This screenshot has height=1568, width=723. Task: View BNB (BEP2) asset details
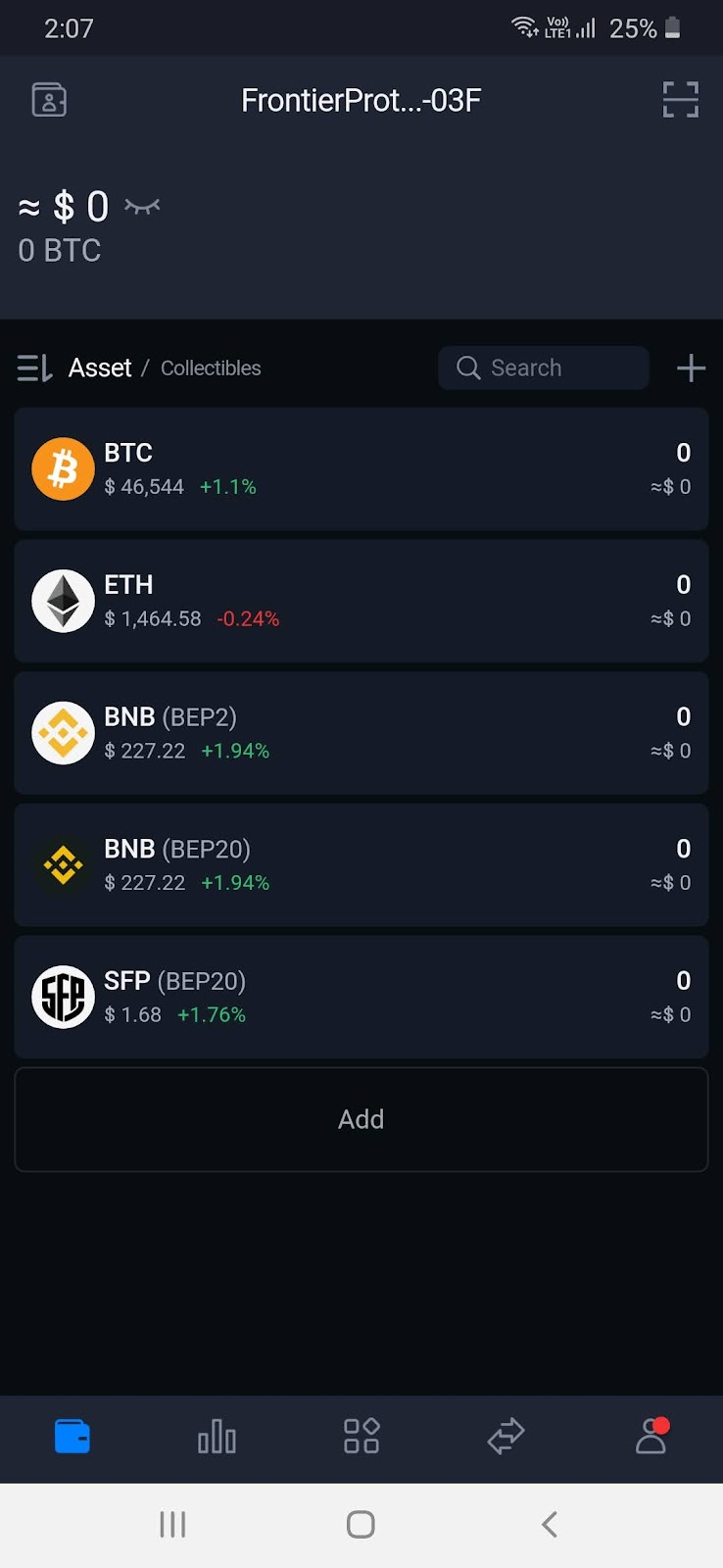pos(361,733)
